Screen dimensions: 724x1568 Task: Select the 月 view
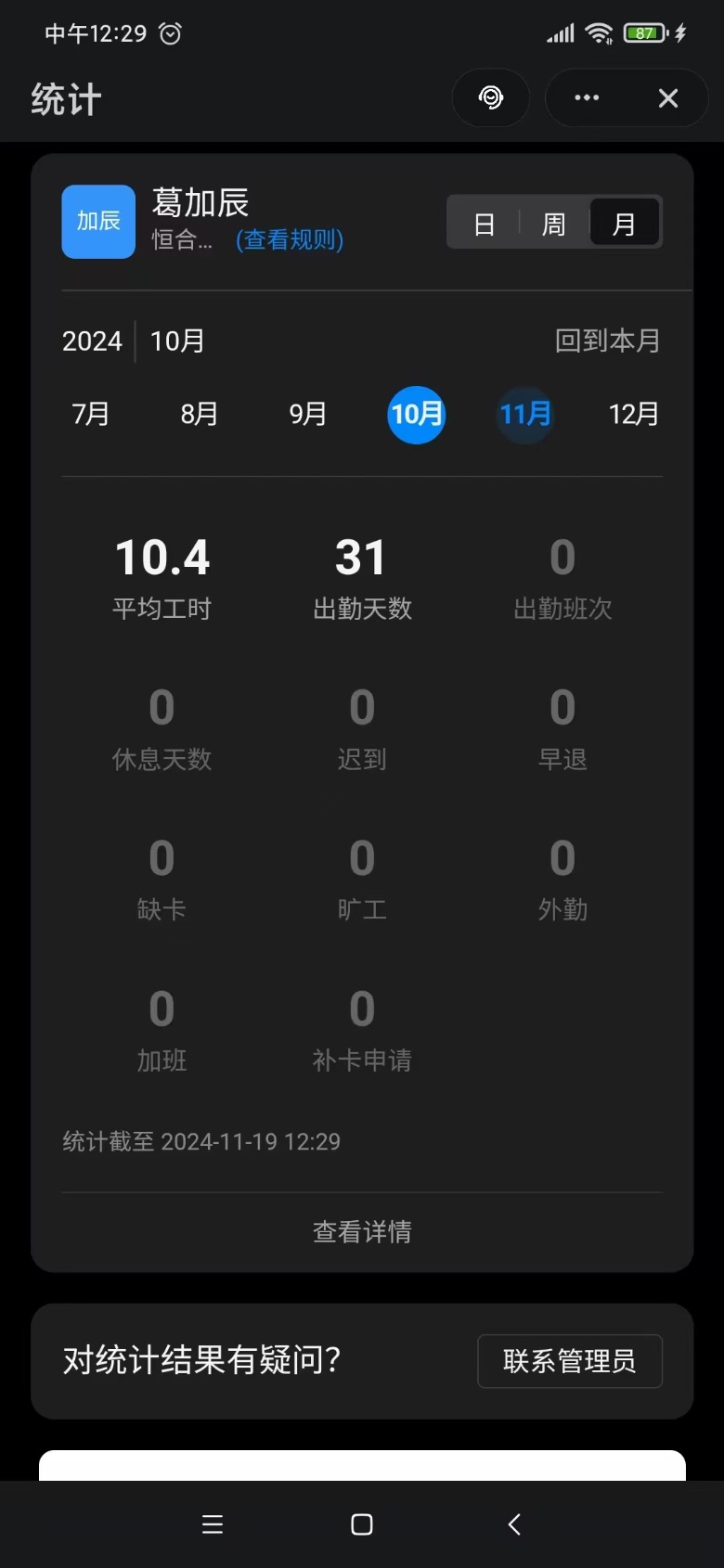625,224
